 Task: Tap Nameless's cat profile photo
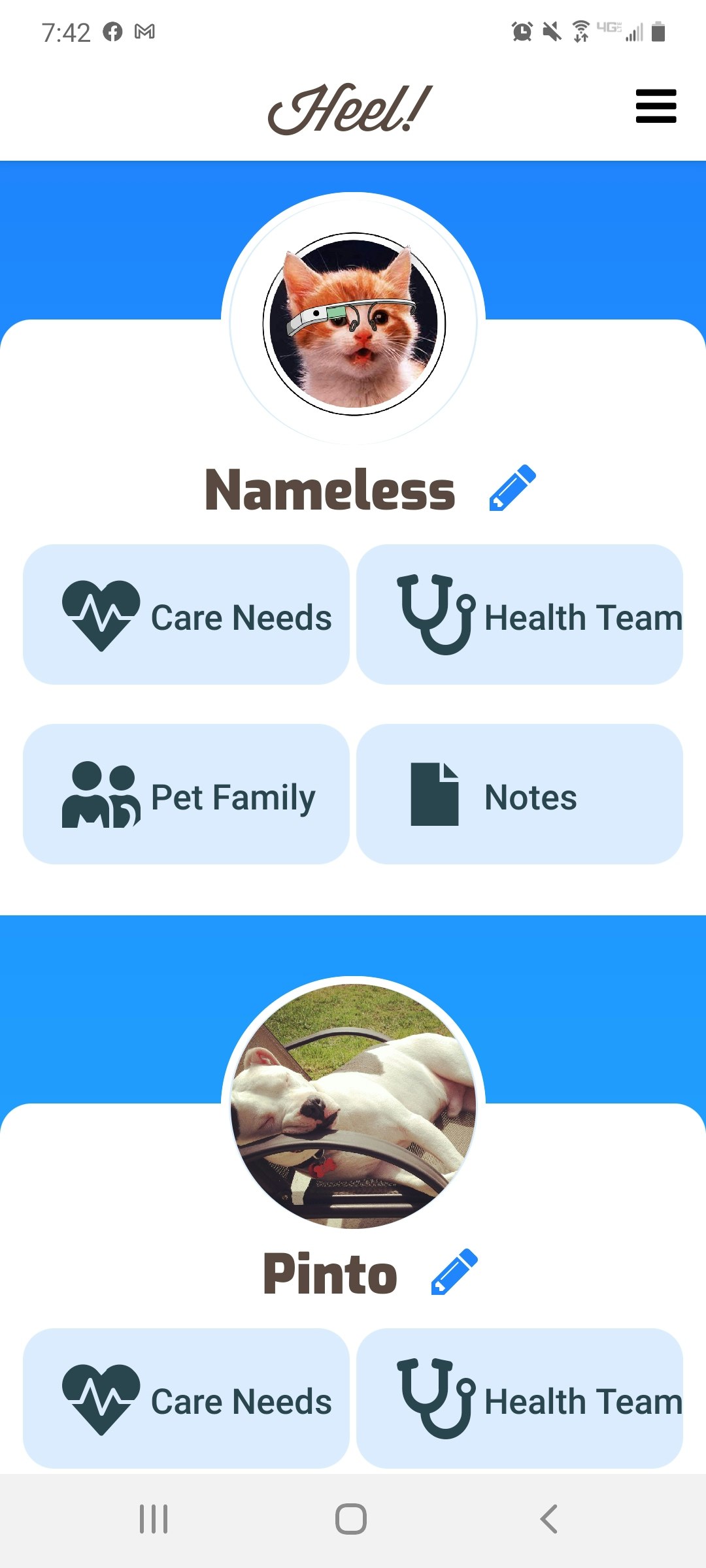[x=354, y=323]
